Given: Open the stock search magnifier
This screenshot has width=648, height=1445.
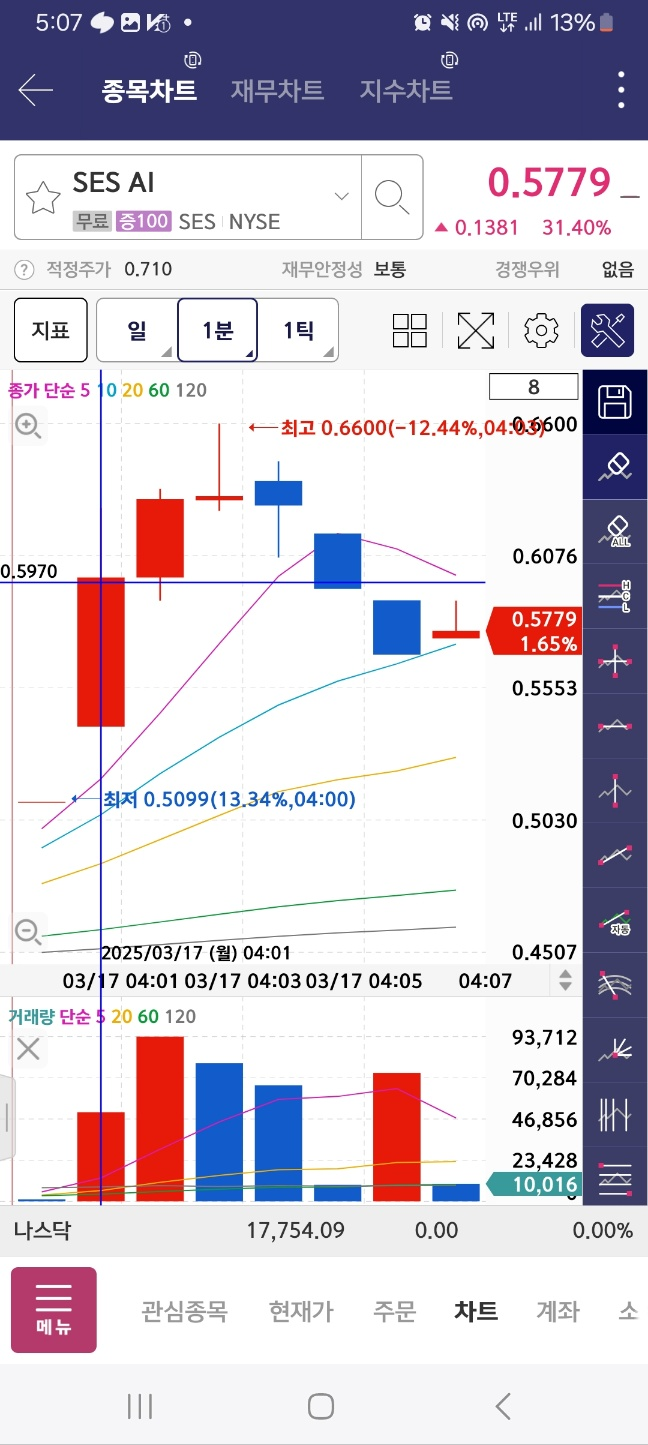Looking at the screenshot, I should pyautogui.click(x=392, y=197).
